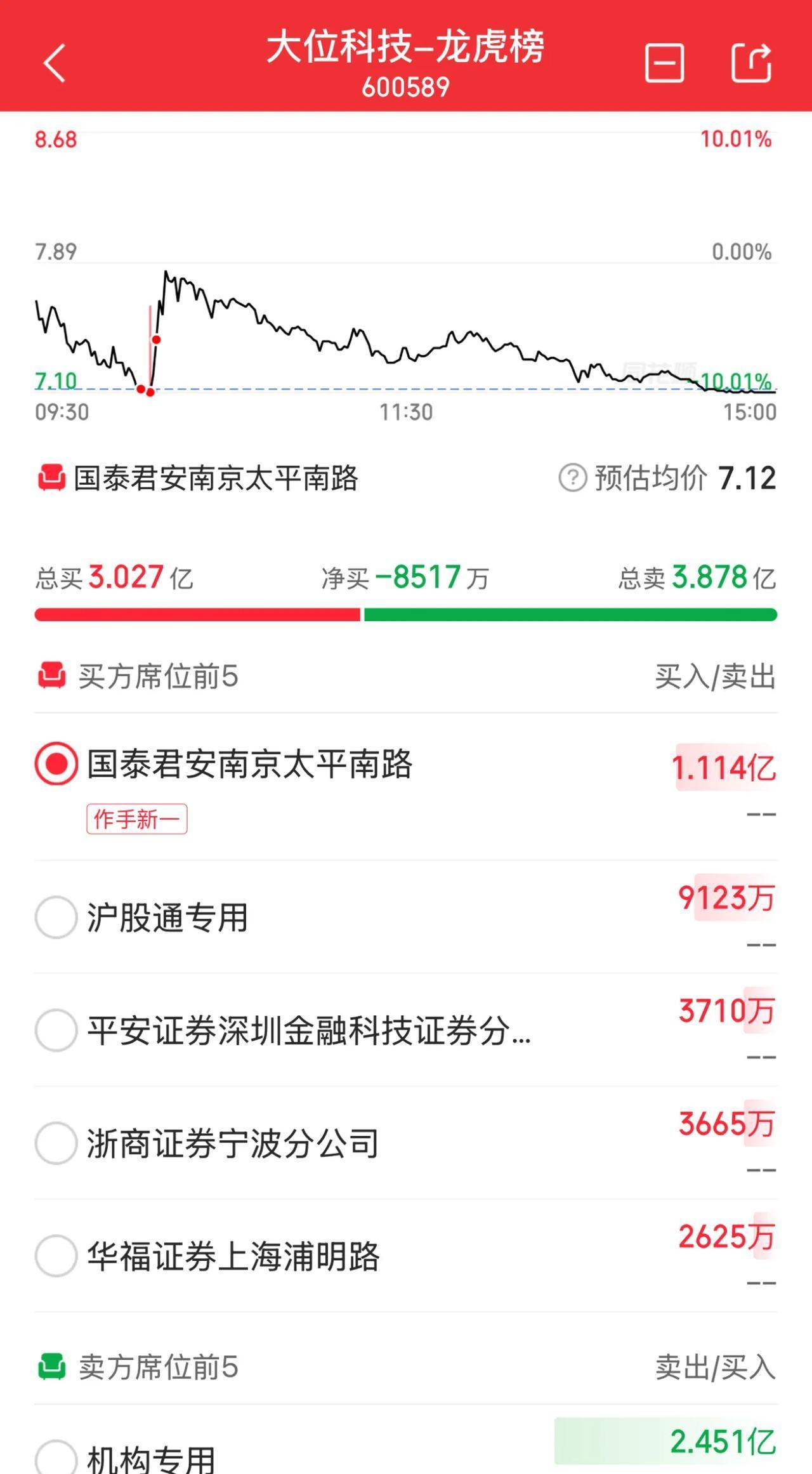Select the radio button for 机构专用
The width and height of the screenshot is (812, 1474).
[x=56, y=1459]
